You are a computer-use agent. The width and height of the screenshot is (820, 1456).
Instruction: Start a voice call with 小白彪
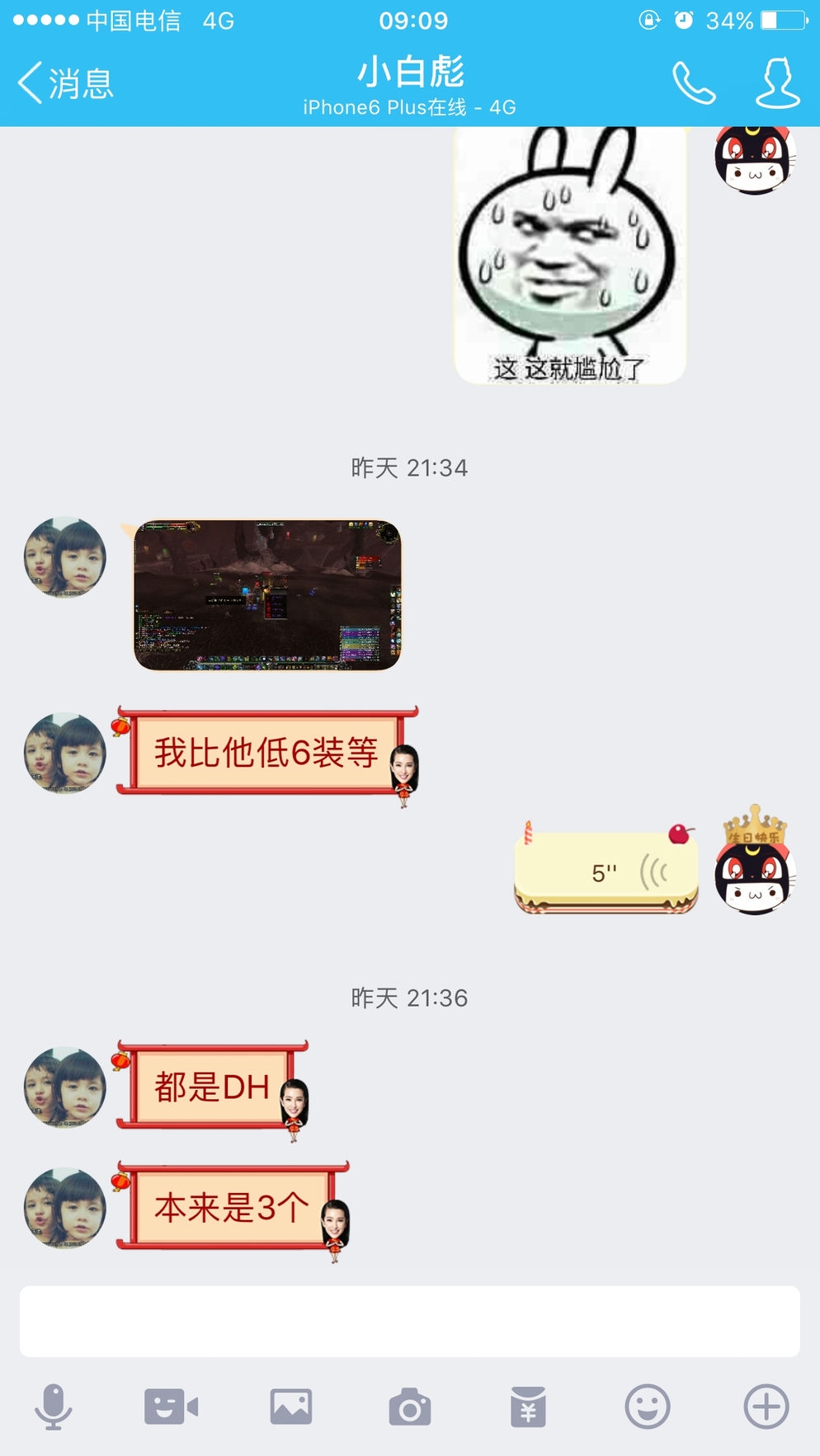[693, 83]
